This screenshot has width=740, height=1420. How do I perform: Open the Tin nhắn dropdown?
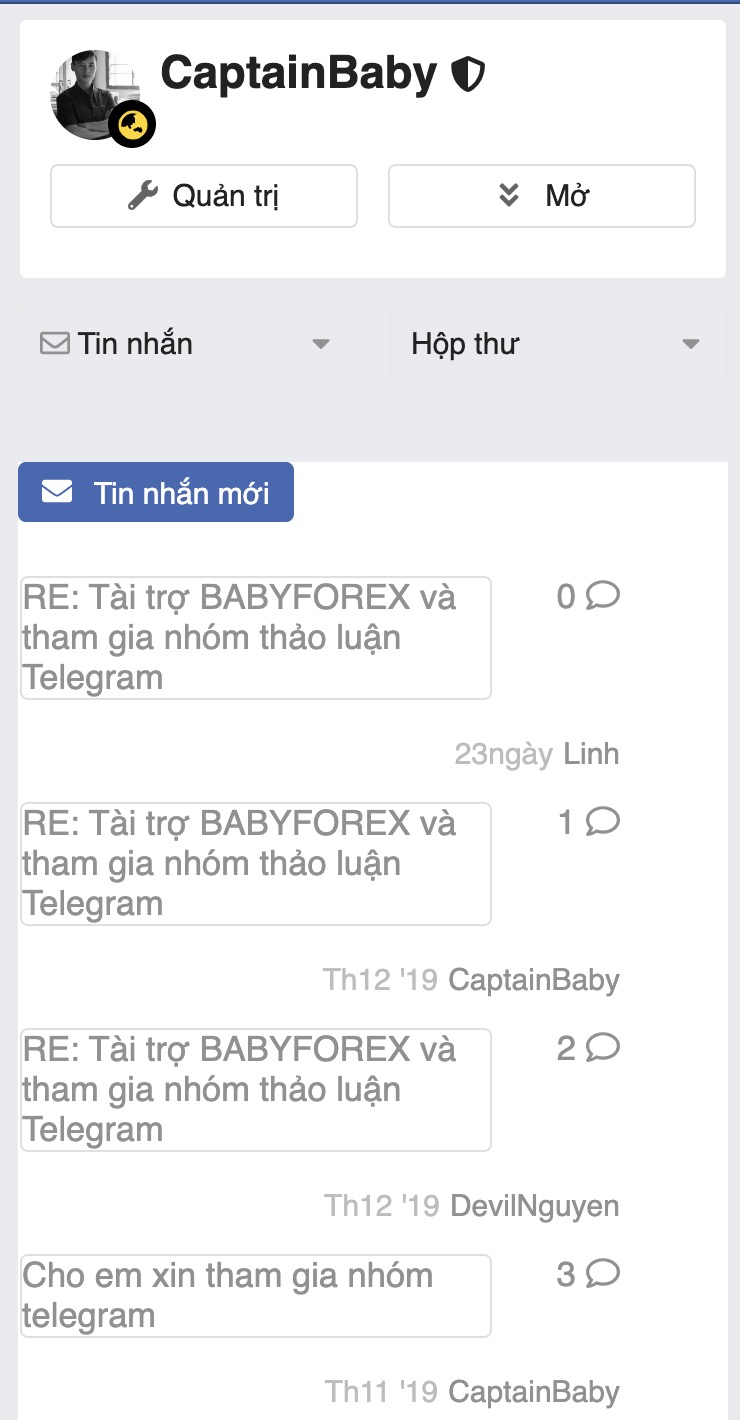(186, 344)
